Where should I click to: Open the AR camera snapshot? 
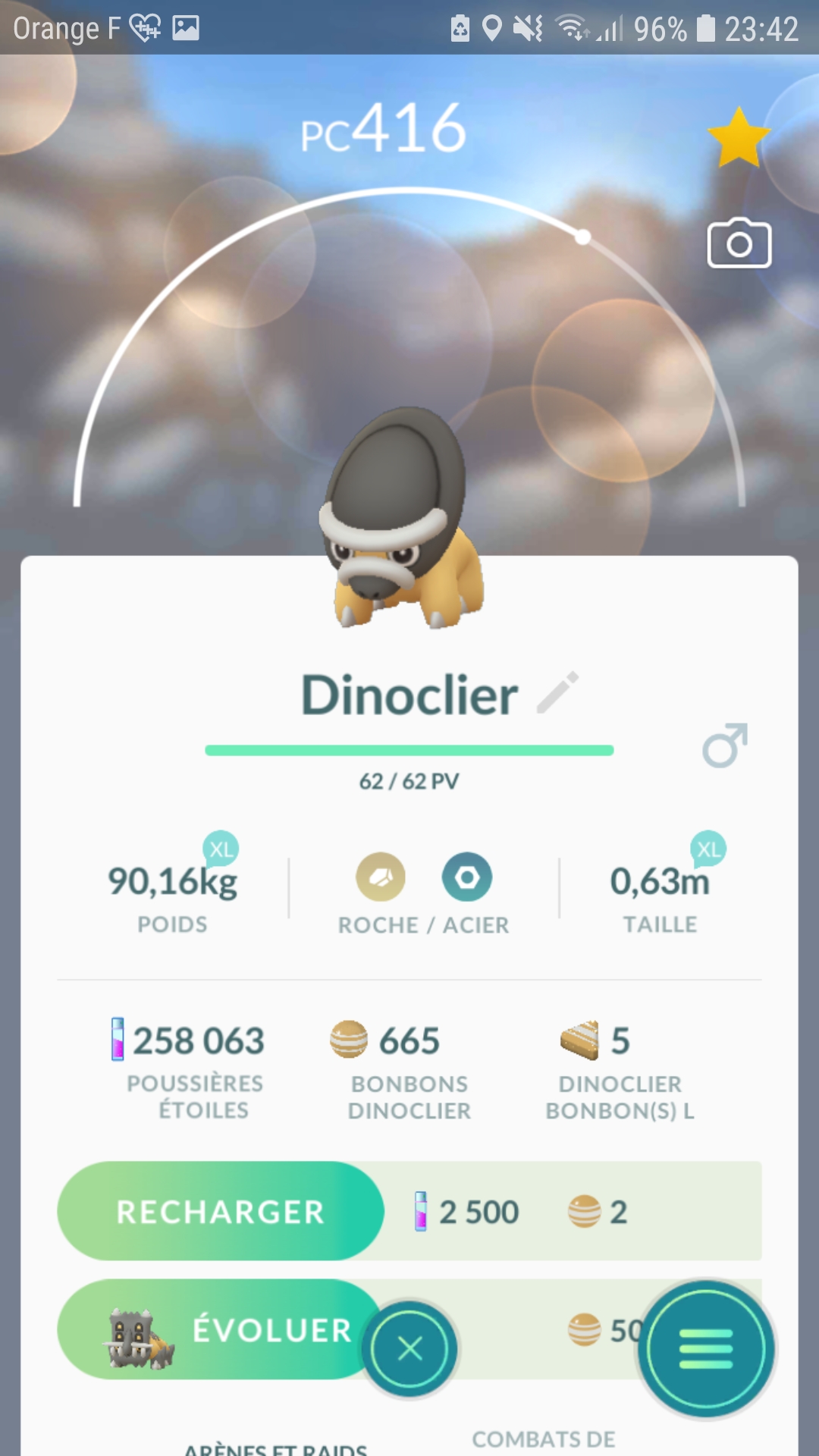click(x=739, y=244)
